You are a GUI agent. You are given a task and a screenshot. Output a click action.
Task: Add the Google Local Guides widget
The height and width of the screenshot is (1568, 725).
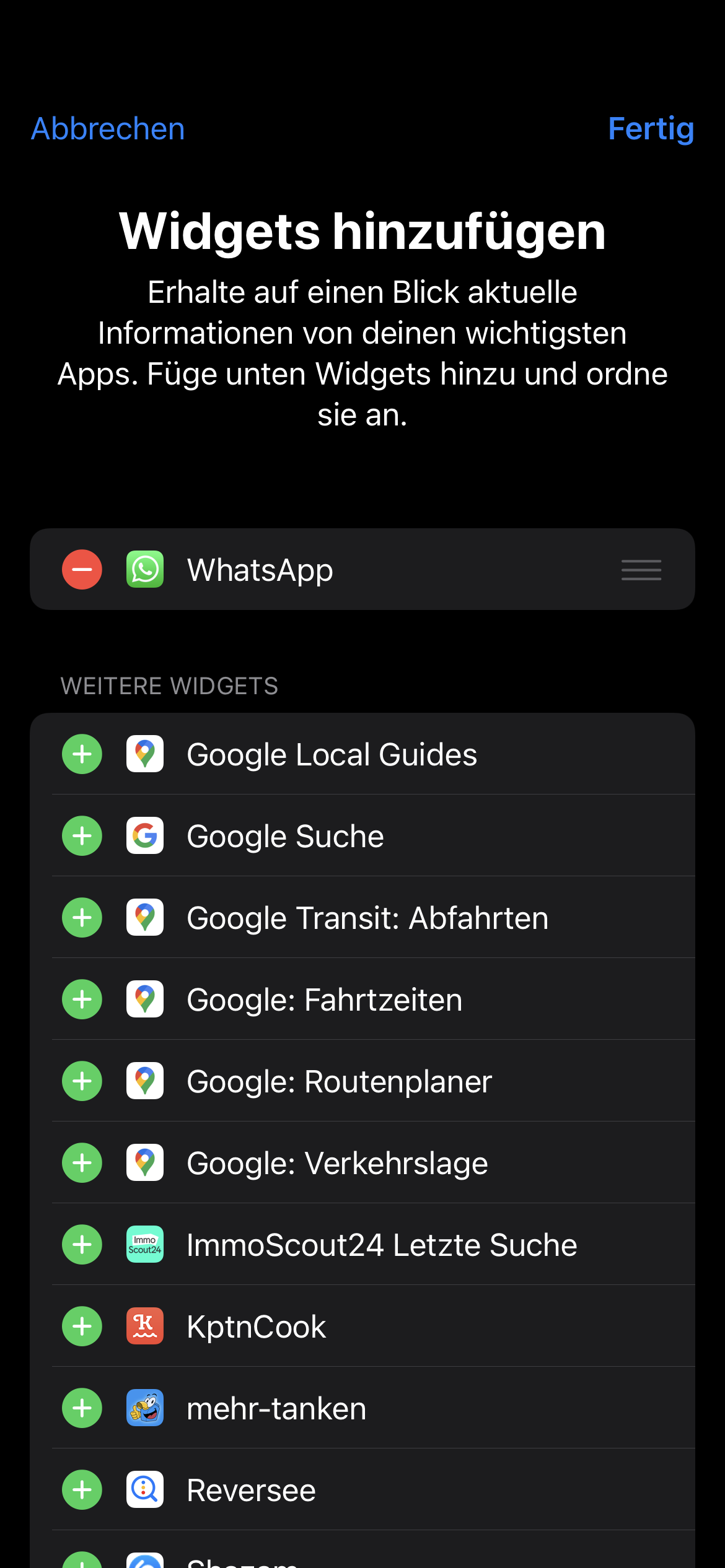coord(82,754)
